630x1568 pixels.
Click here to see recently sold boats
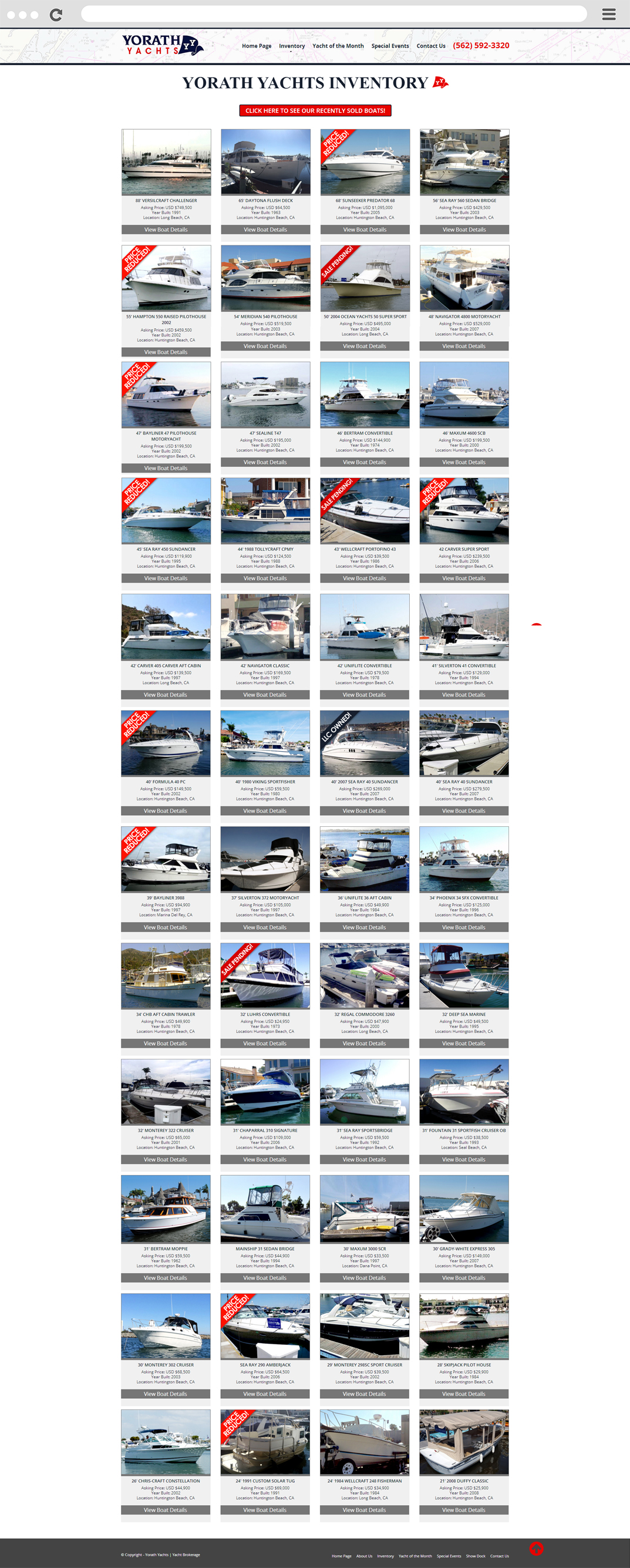click(x=315, y=111)
